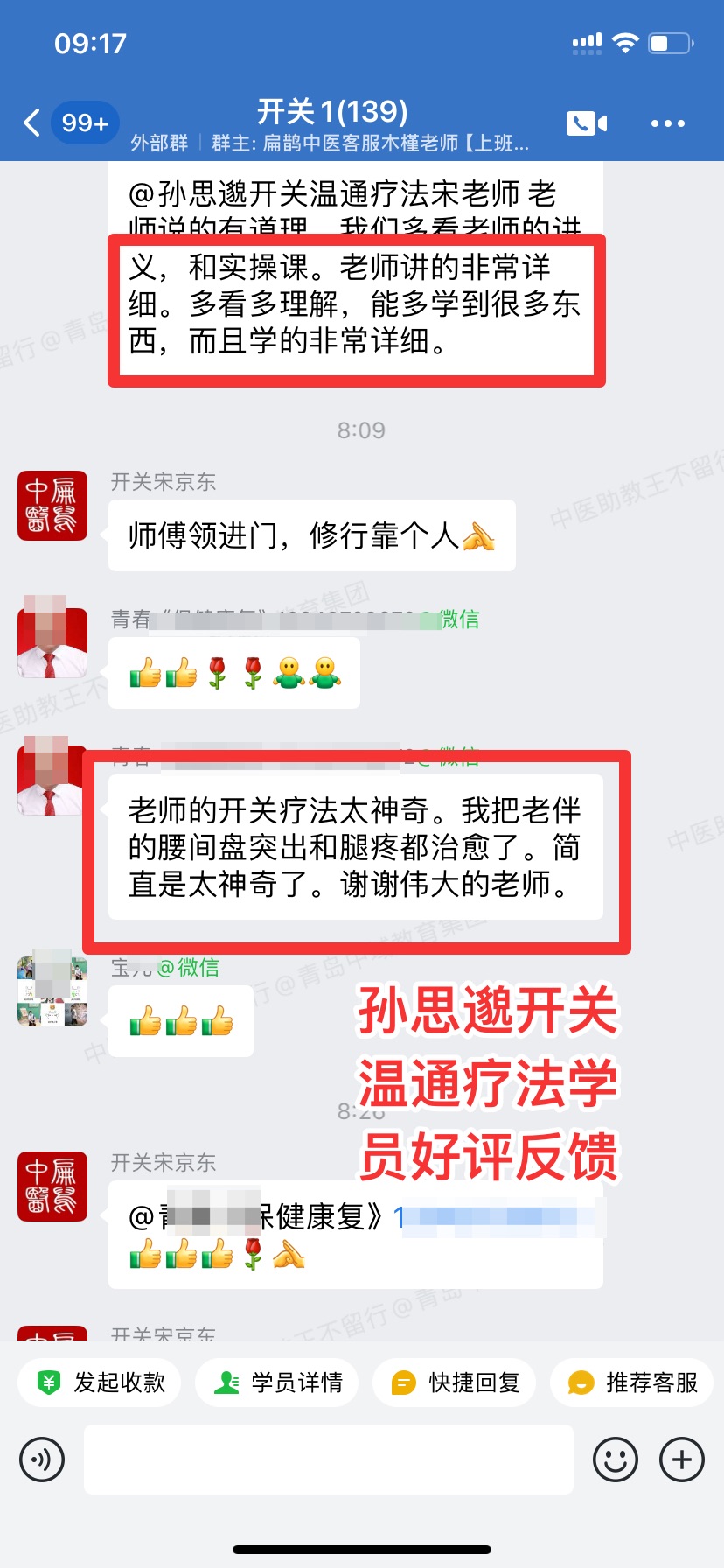Focus the message text field
724x1568 pixels.
point(328,1459)
